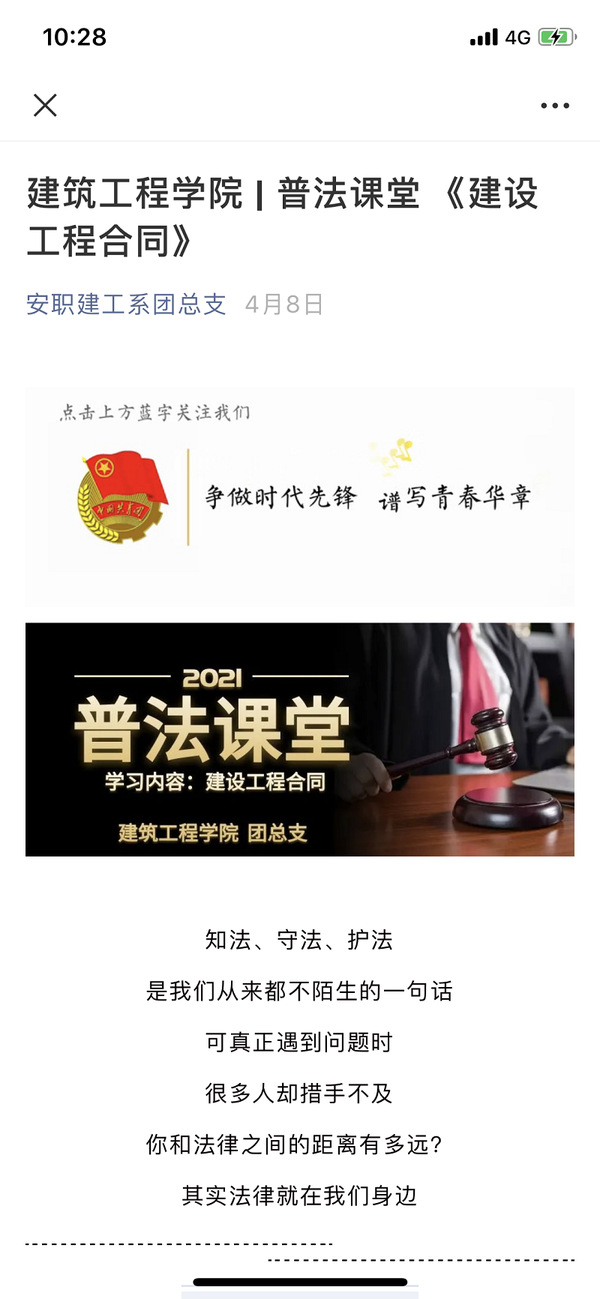This screenshot has height=1299, width=600.
Task: Open the 安职建工系团总支 account link
Action: [x=126, y=304]
